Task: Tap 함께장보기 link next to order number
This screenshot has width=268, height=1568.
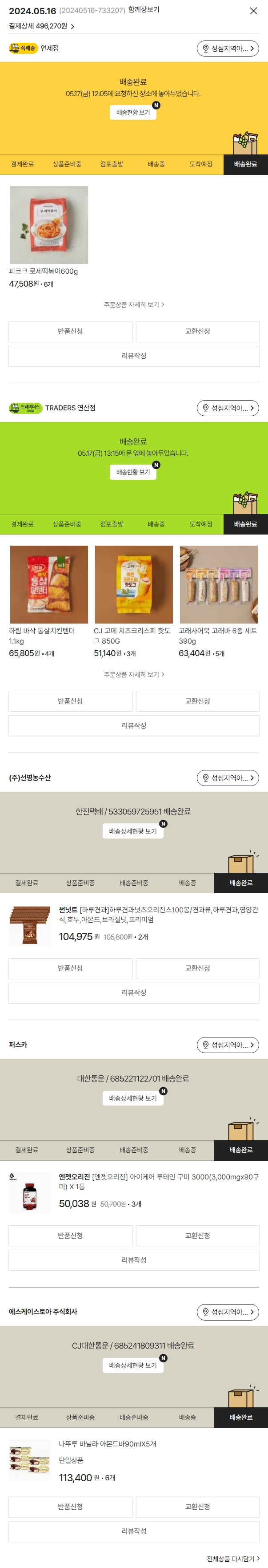Action: [144, 10]
